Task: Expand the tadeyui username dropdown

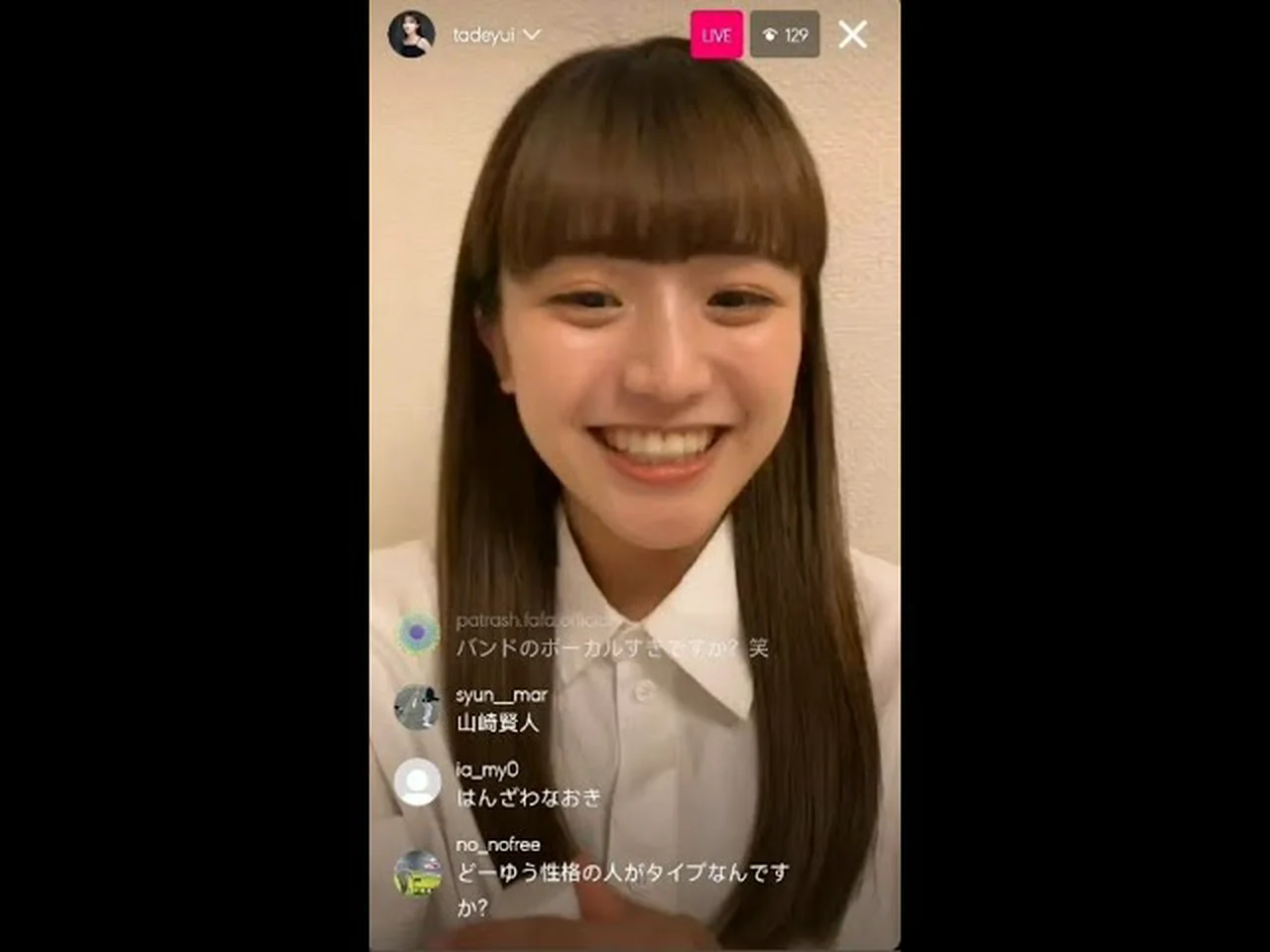Action: pyautogui.click(x=532, y=35)
